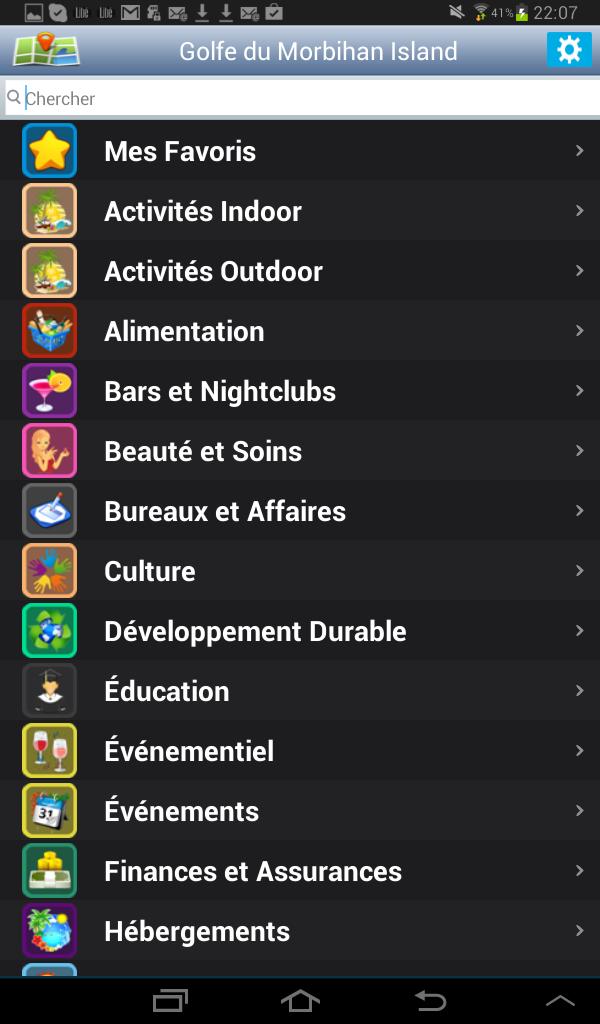Open Finances et Assurances
Screen dimensions: 600x1024
pyautogui.click(x=300, y=871)
